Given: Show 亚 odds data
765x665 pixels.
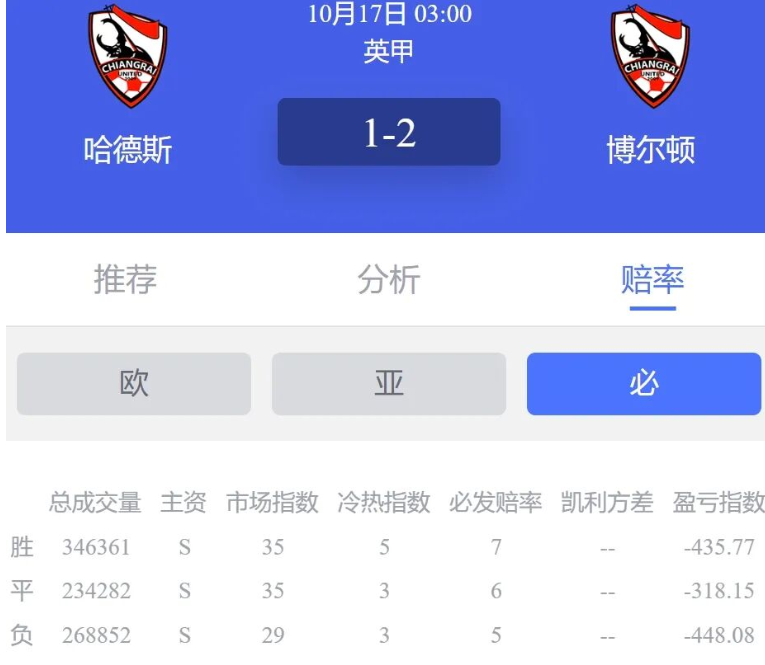Looking at the screenshot, I should (389, 384).
